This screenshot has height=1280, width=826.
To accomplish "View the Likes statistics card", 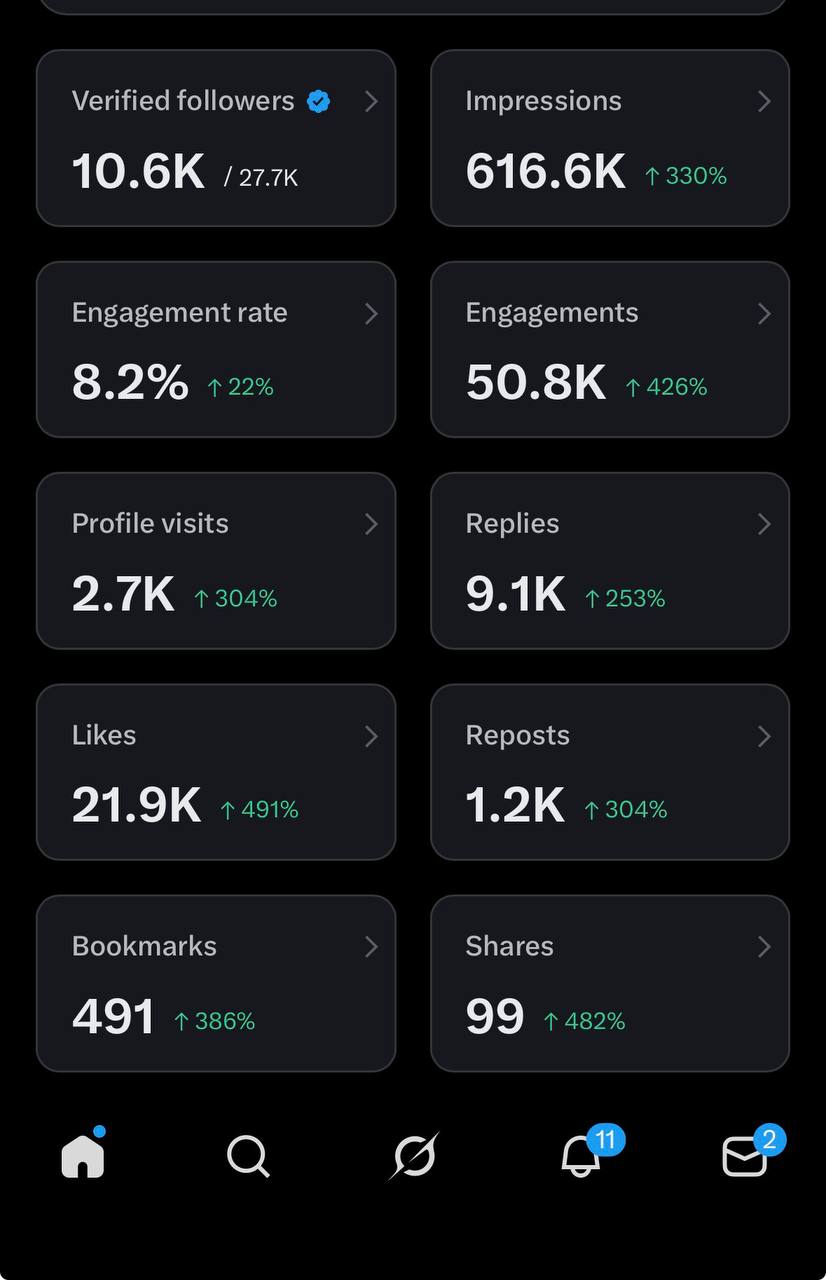I will [216, 772].
